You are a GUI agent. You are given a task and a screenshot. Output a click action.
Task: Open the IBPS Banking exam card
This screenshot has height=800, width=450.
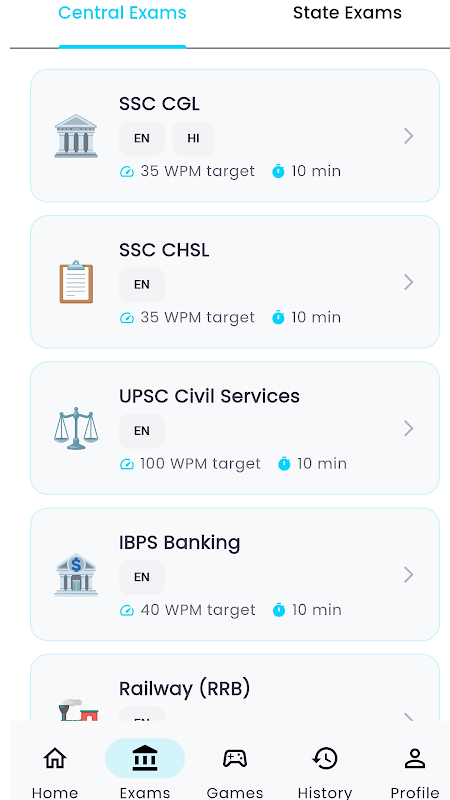coord(235,574)
